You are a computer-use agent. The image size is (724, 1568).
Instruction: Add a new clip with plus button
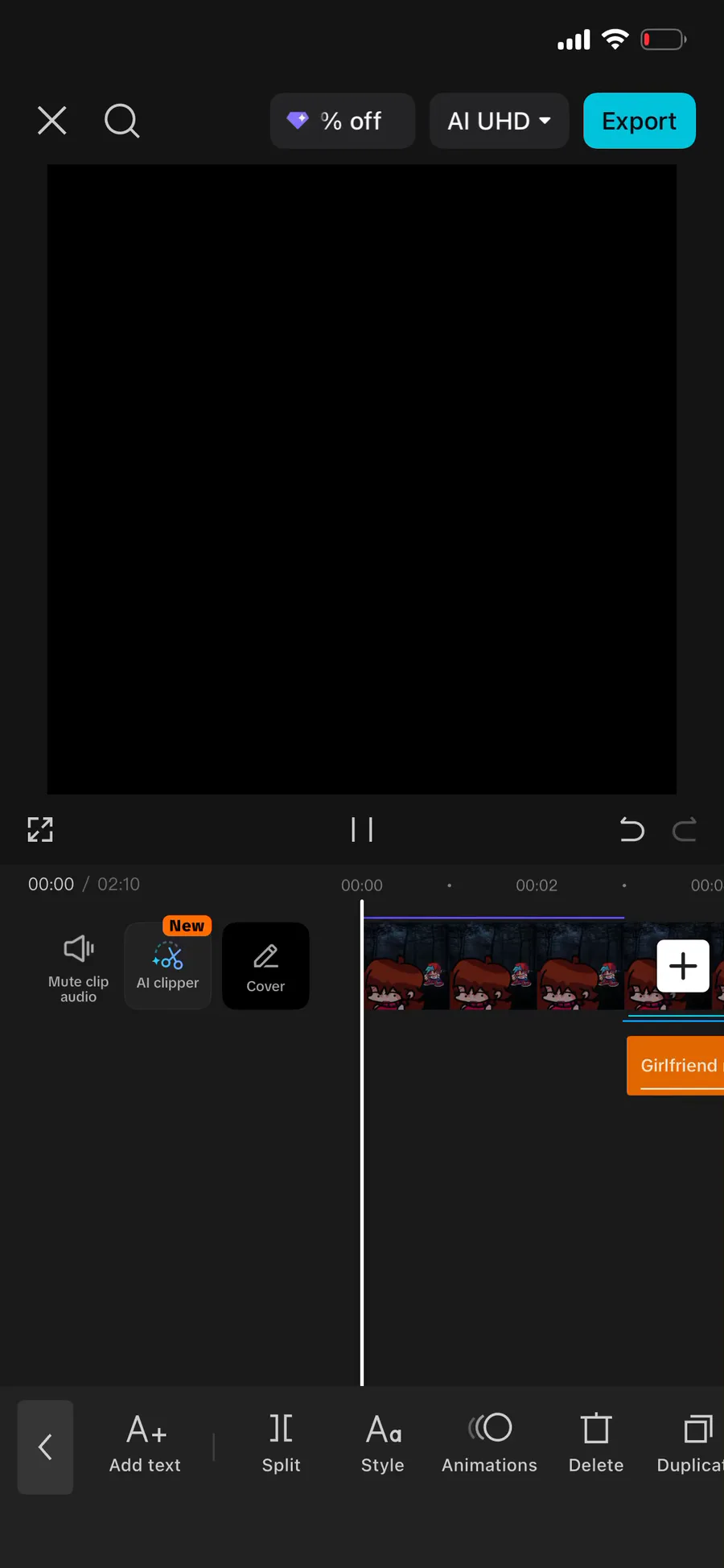[683, 966]
